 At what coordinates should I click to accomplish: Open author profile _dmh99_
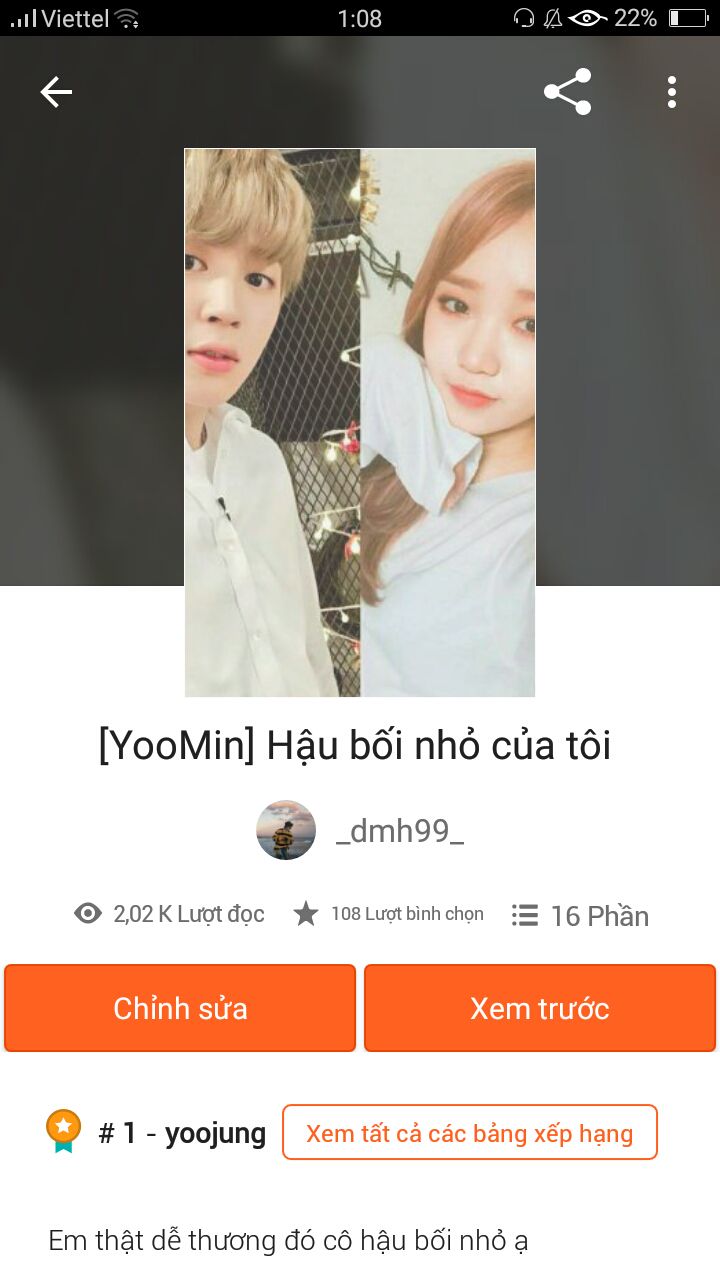362,831
